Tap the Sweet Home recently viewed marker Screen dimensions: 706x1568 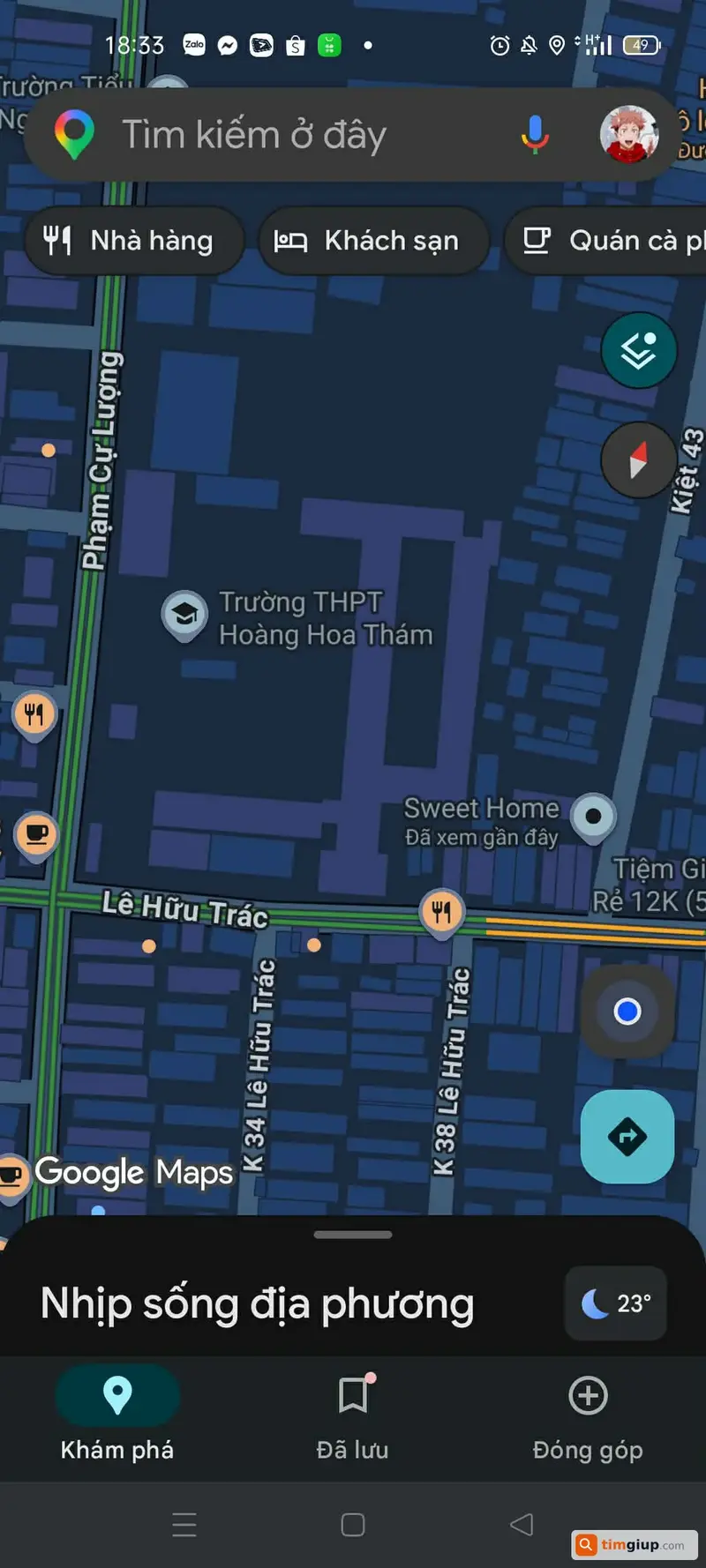pos(591,817)
